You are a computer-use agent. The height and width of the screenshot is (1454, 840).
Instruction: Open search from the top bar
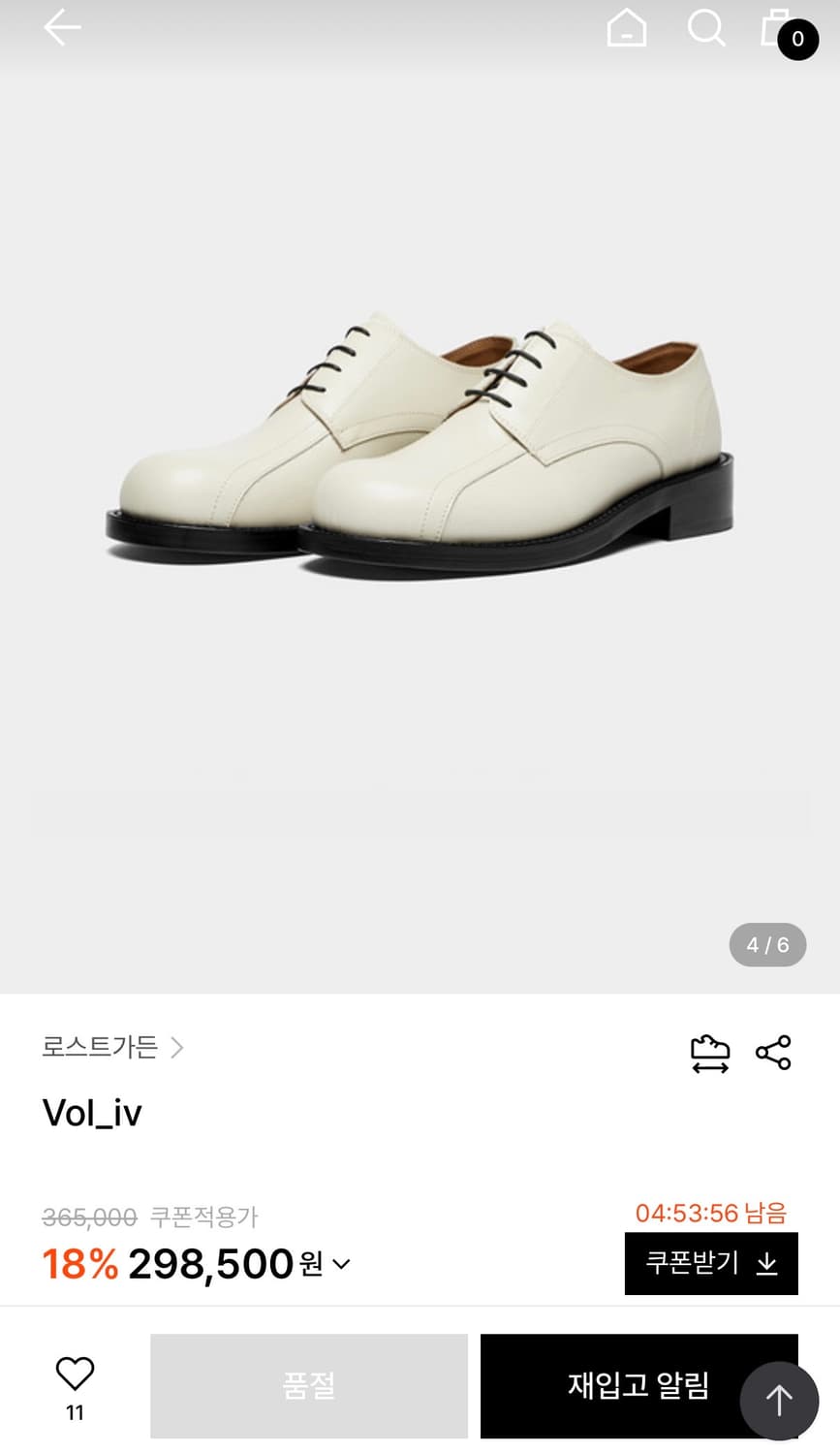pyautogui.click(x=706, y=28)
